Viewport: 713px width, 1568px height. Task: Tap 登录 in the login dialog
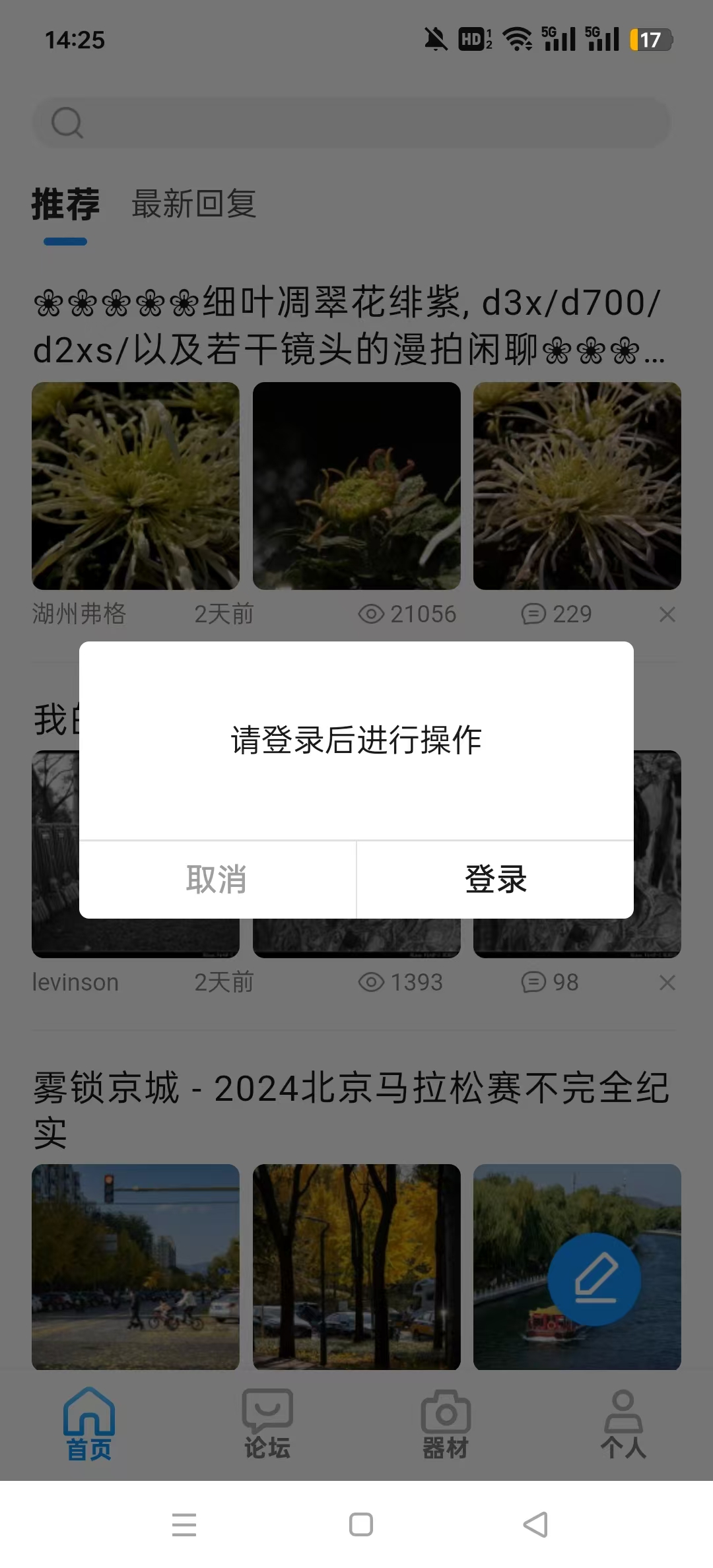click(x=495, y=879)
